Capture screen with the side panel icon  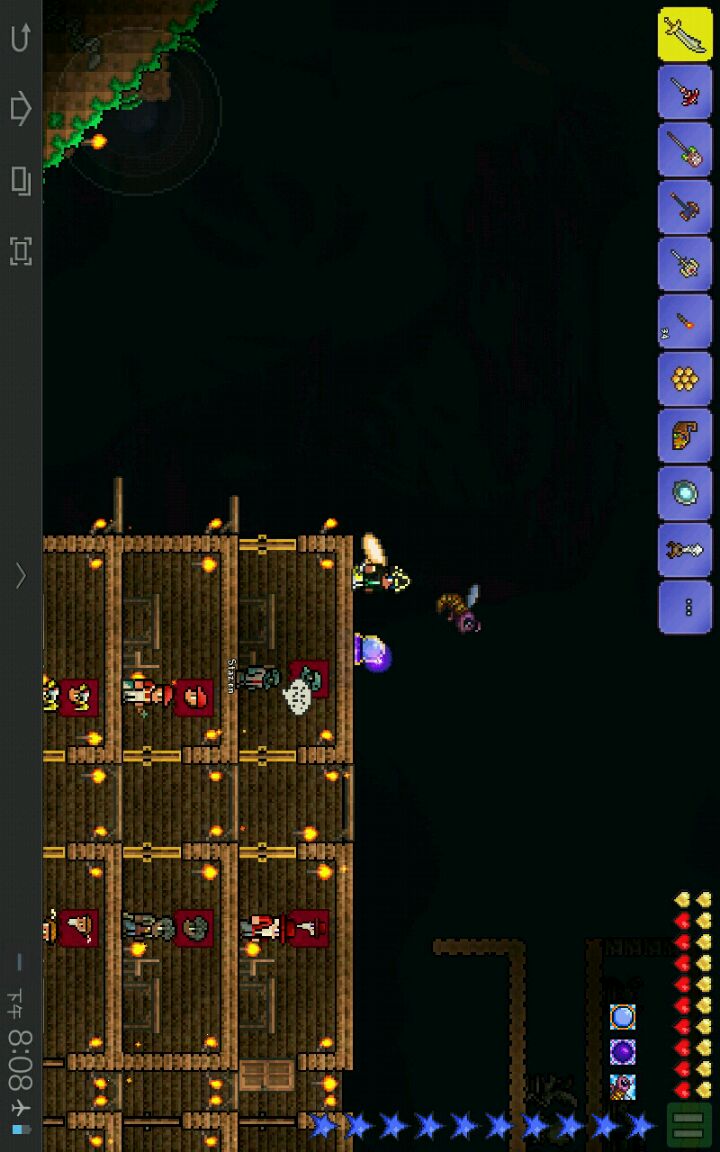[x=21, y=250]
